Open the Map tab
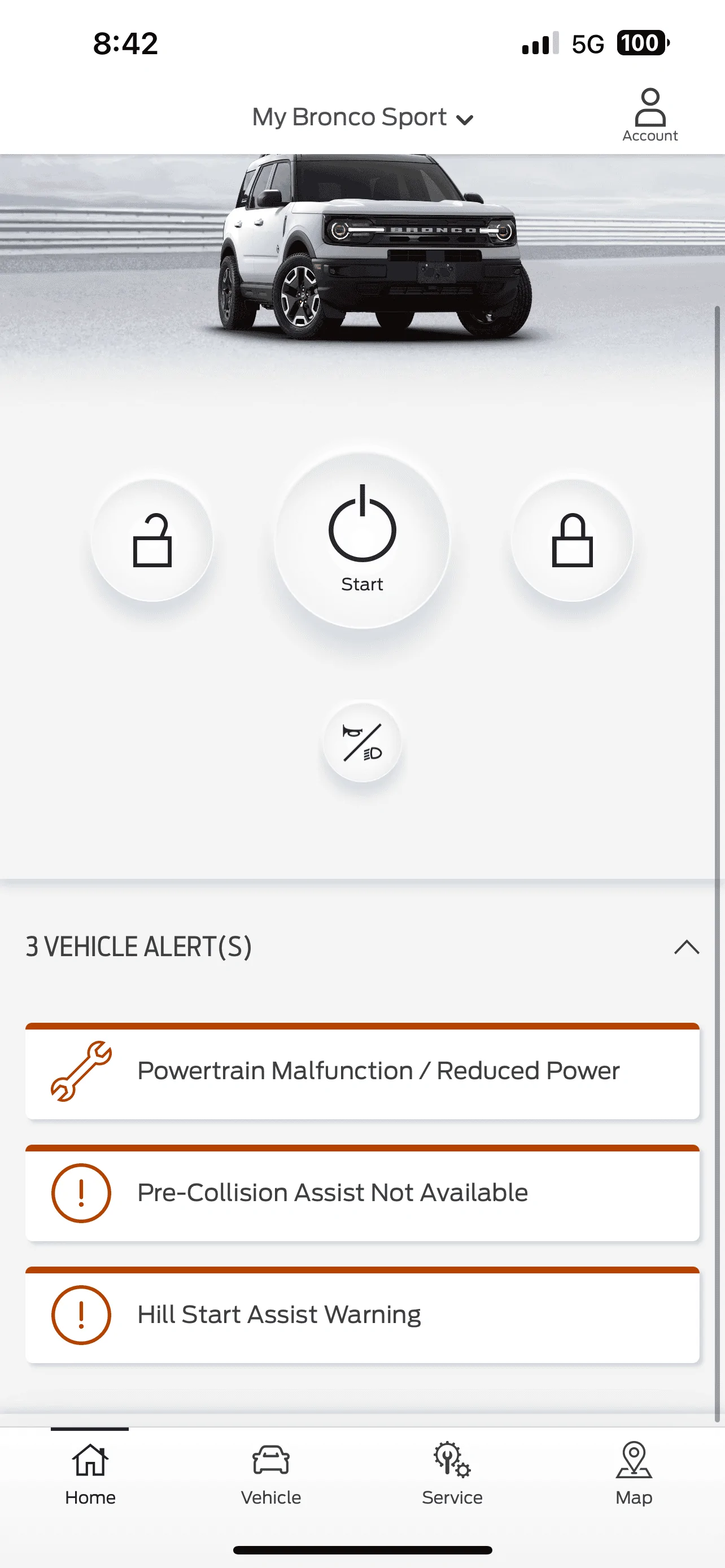 (633, 1473)
